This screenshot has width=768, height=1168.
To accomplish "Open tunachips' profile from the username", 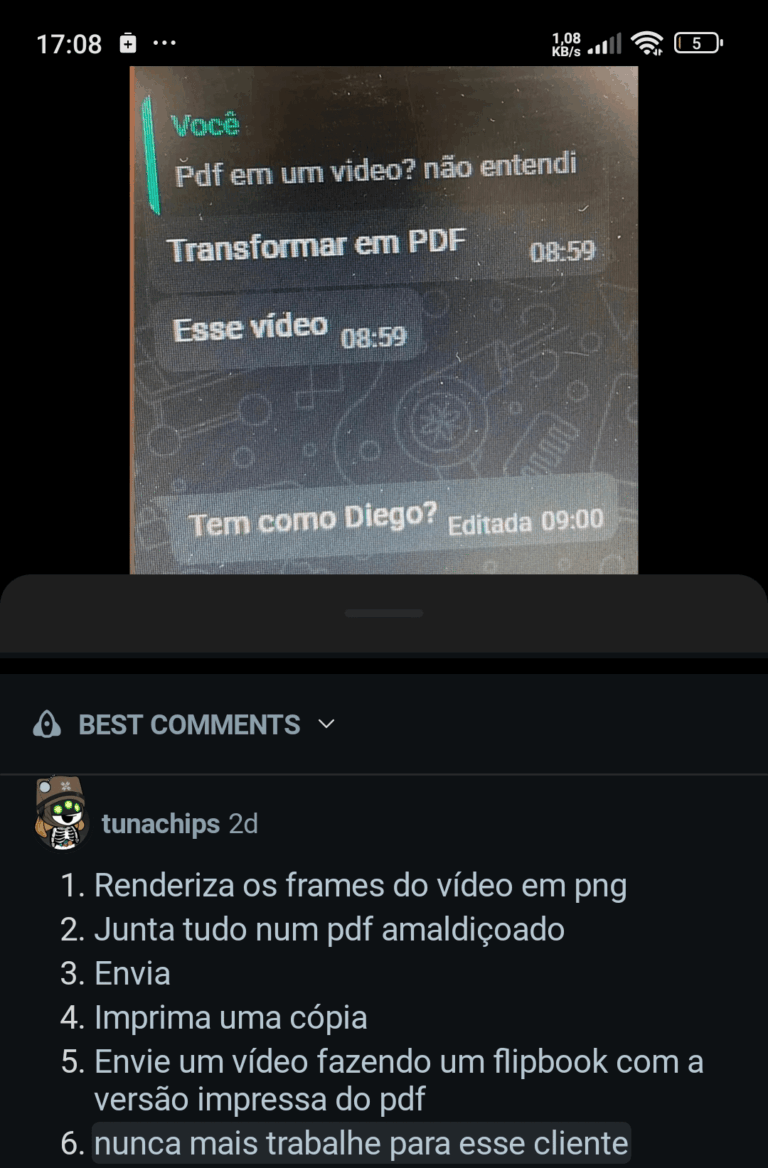I will pos(160,824).
